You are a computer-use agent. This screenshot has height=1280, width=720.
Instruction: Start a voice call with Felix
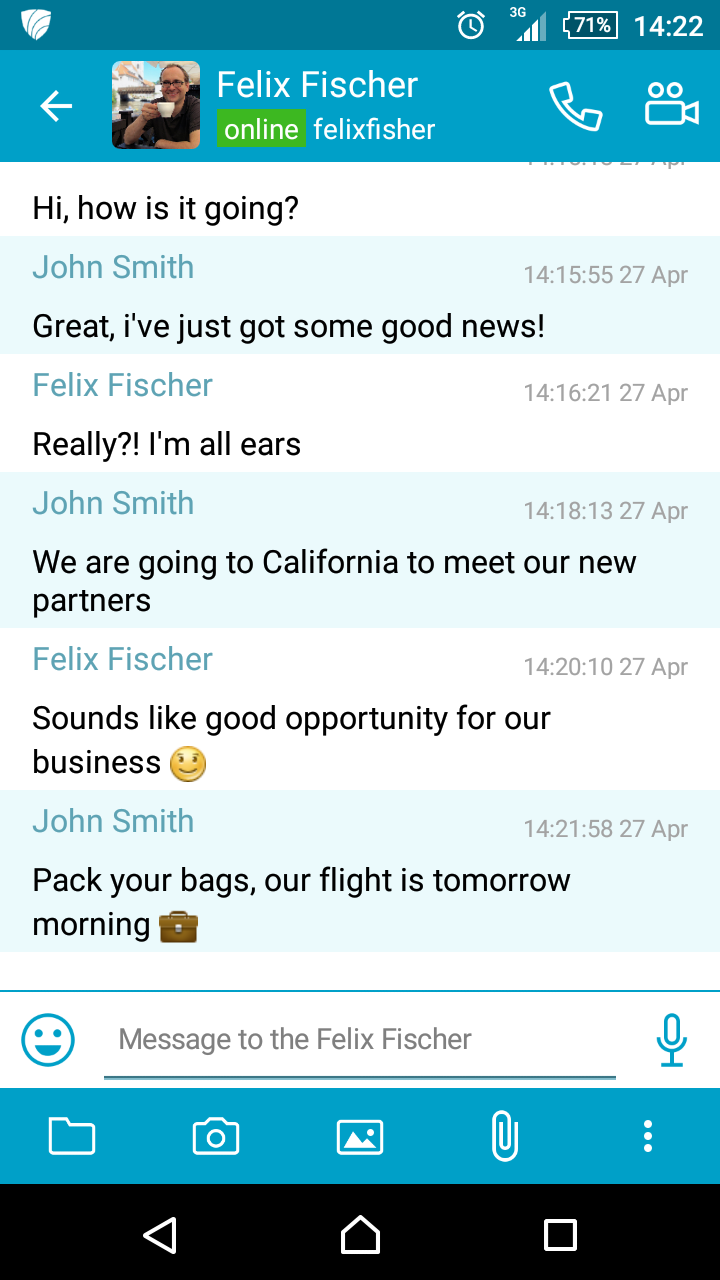[575, 106]
